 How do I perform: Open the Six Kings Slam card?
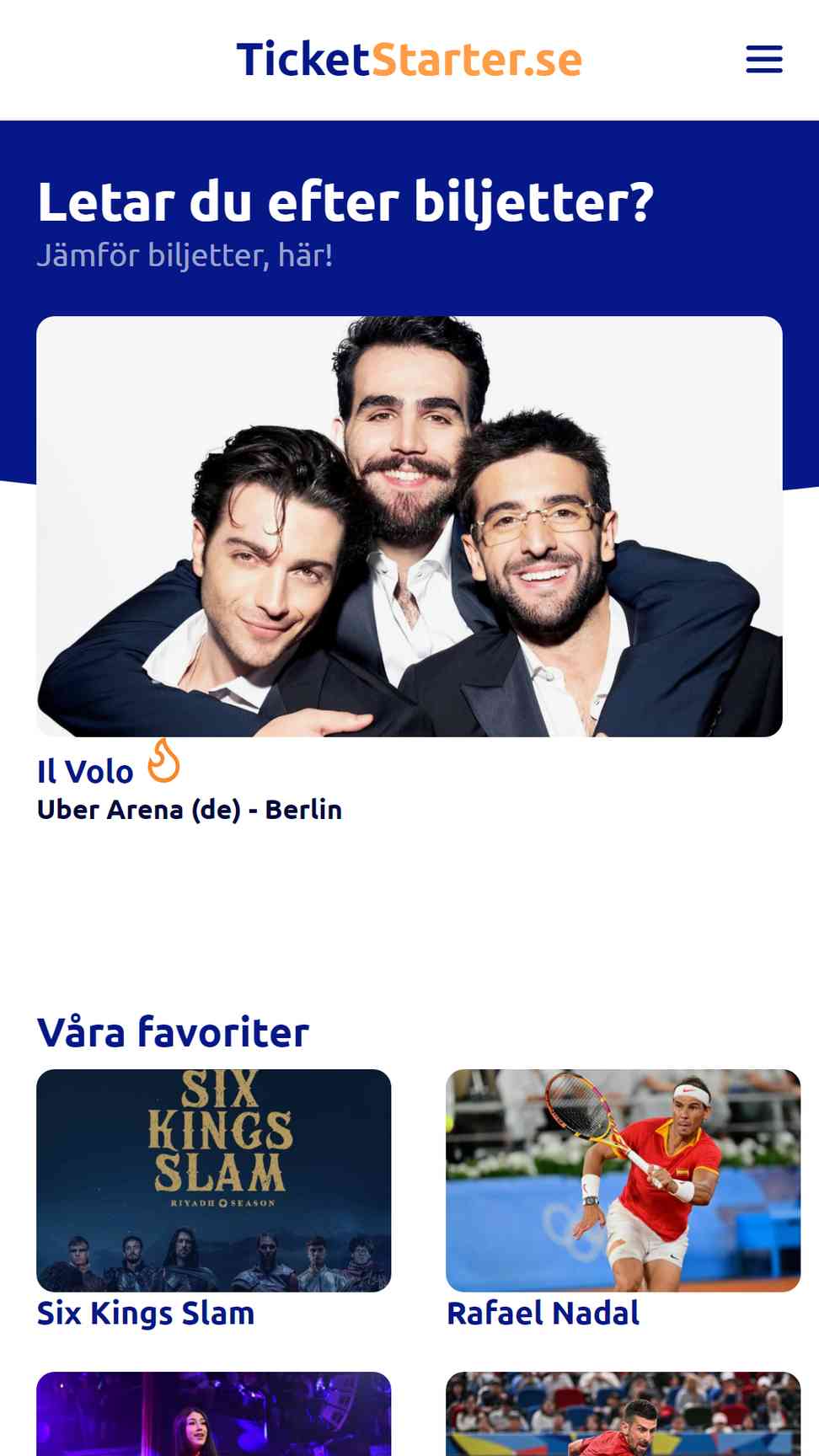click(214, 1200)
